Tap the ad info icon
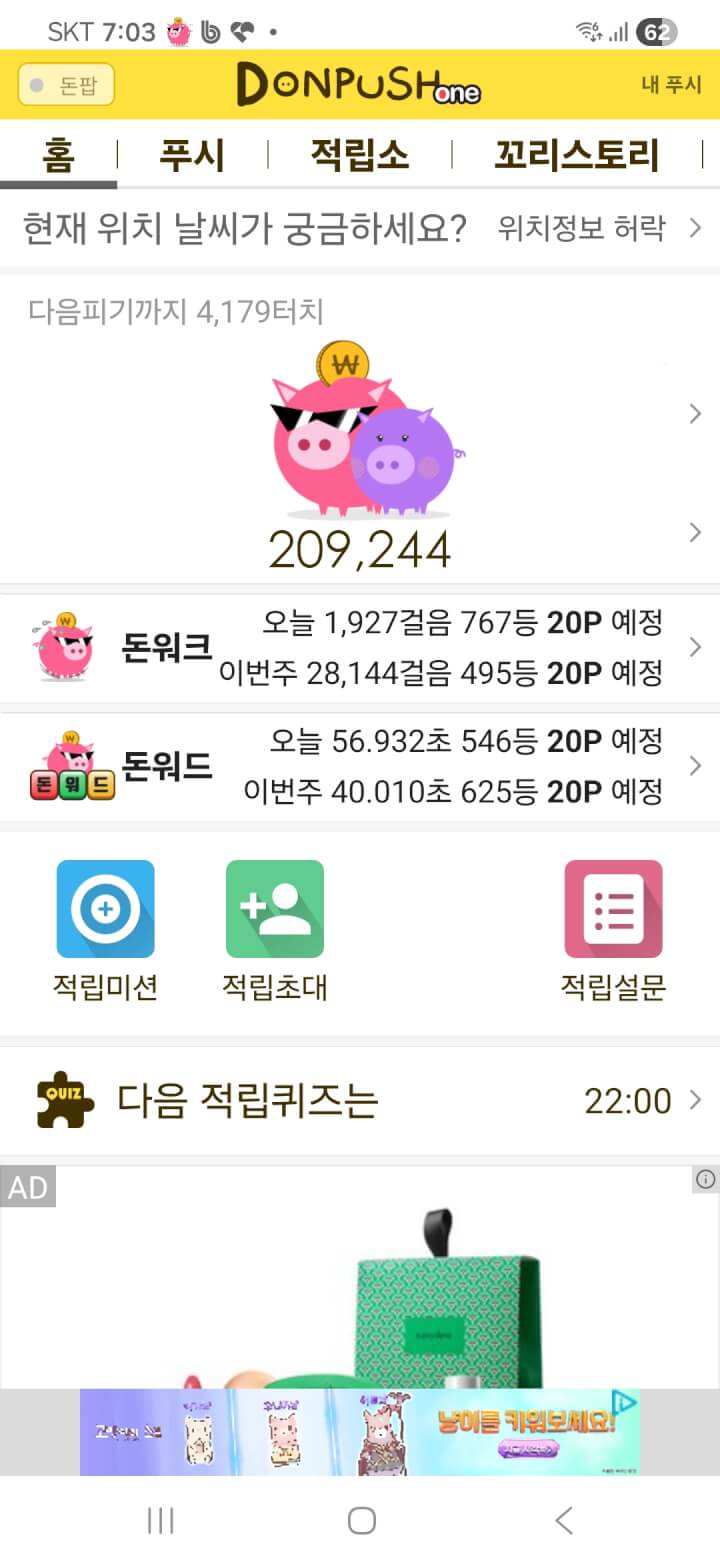 pyautogui.click(x=706, y=1180)
